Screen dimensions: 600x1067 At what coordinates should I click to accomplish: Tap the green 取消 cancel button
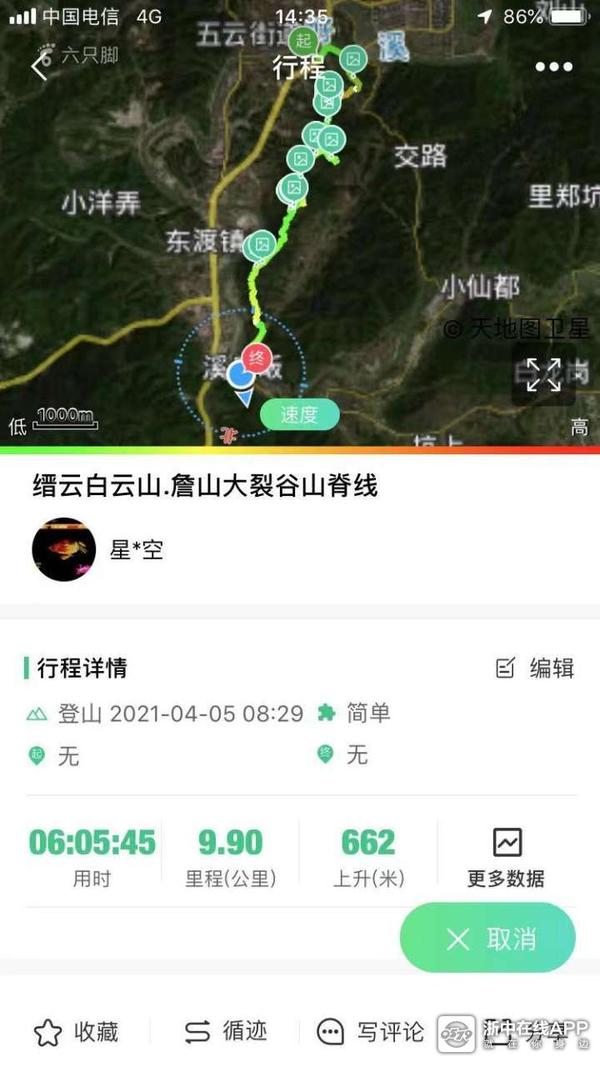(488, 938)
